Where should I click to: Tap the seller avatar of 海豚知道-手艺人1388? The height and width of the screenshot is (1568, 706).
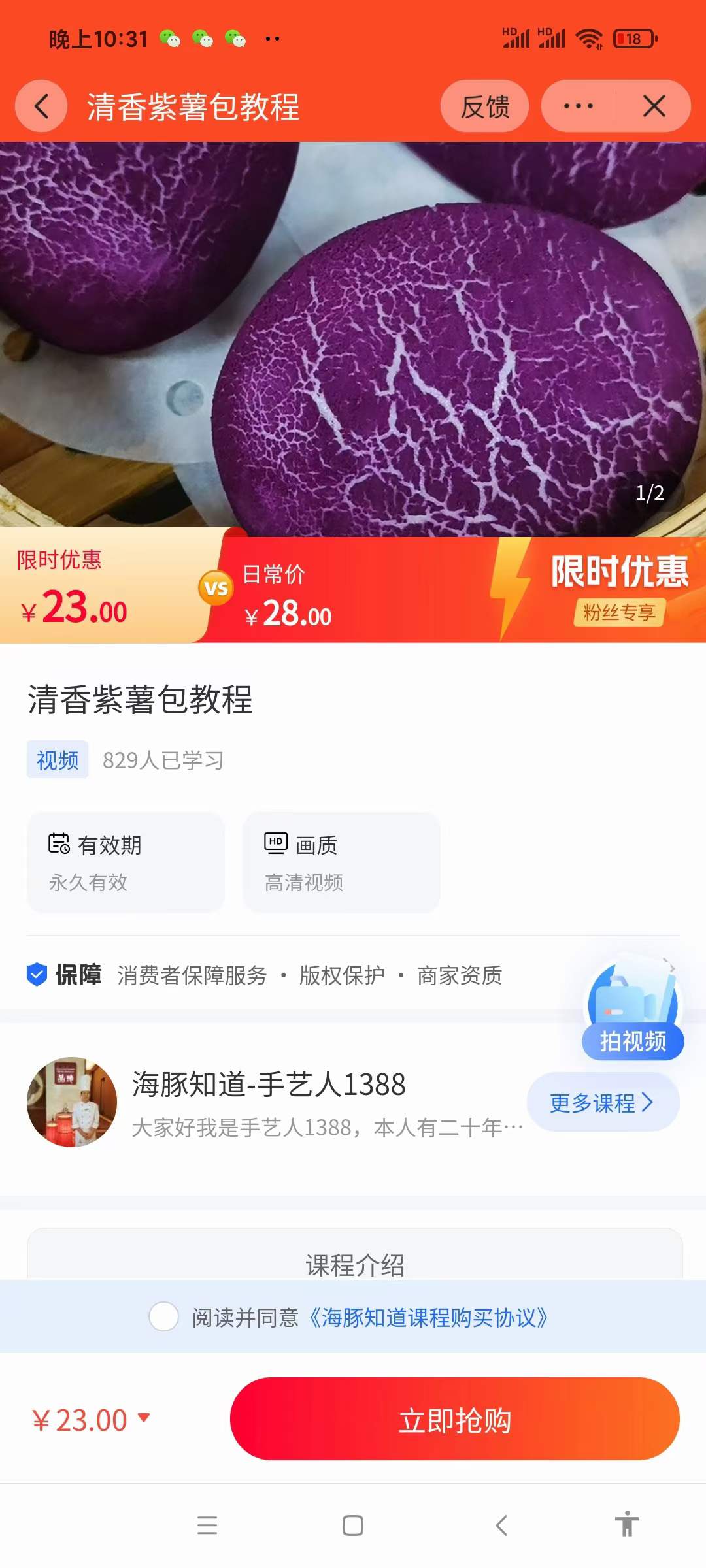pyautogui.click(x=72, y=1103)
